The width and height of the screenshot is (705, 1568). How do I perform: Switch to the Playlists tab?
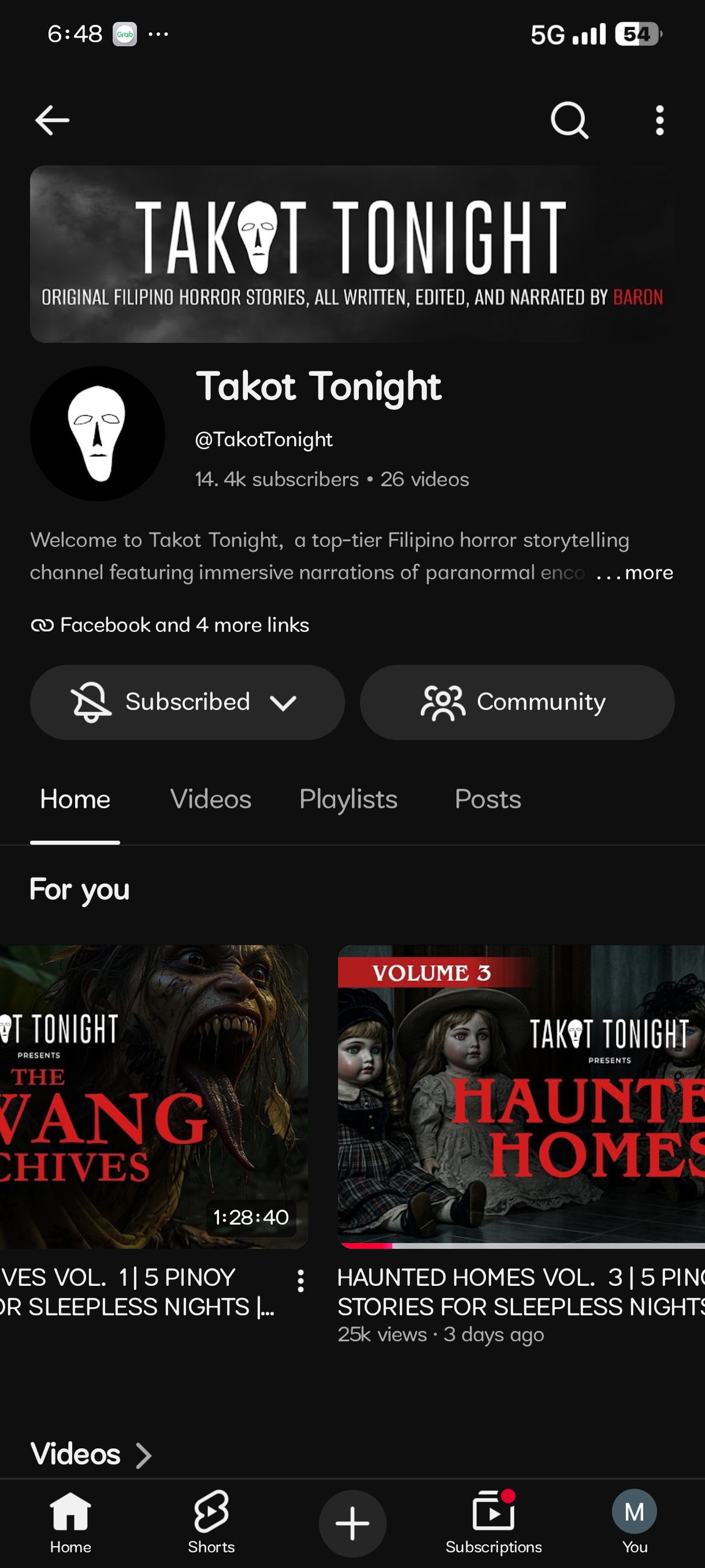point(348,799)
